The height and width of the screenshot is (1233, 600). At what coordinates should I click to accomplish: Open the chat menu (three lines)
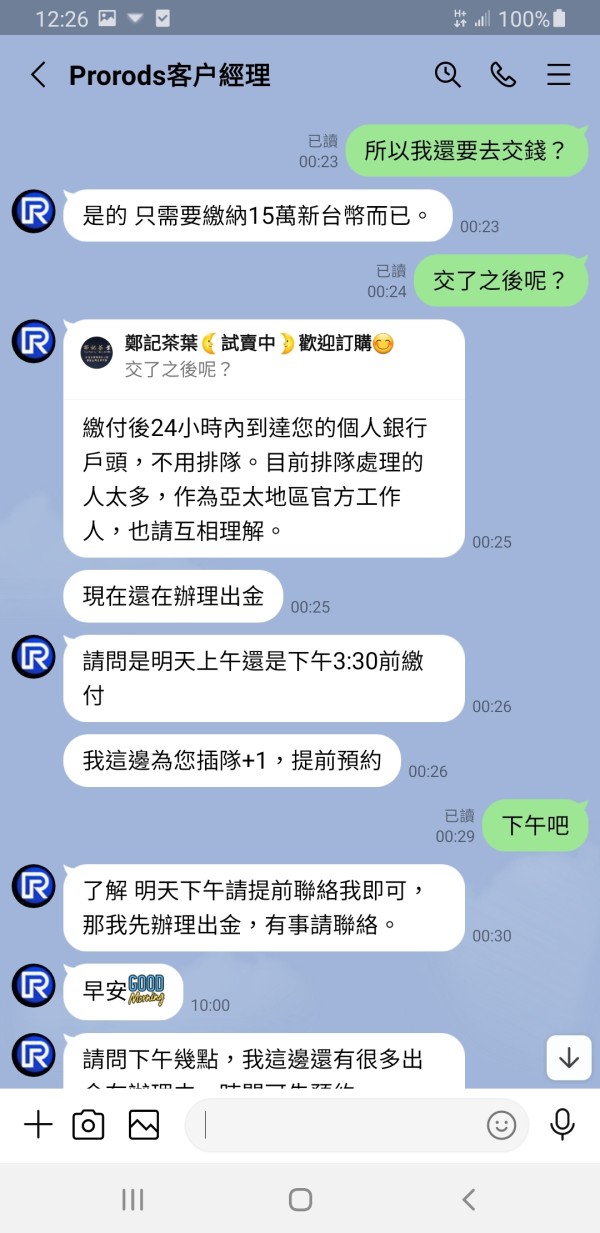coord(558,75)
